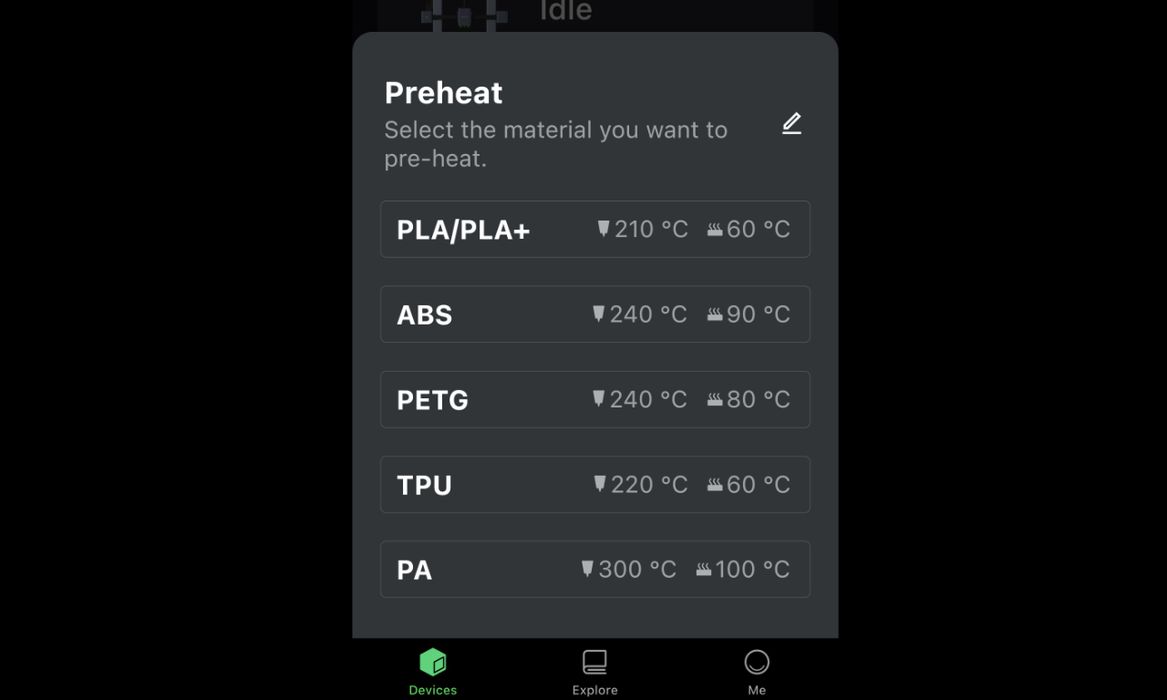Edit the preheat material presets

point(791,124)
